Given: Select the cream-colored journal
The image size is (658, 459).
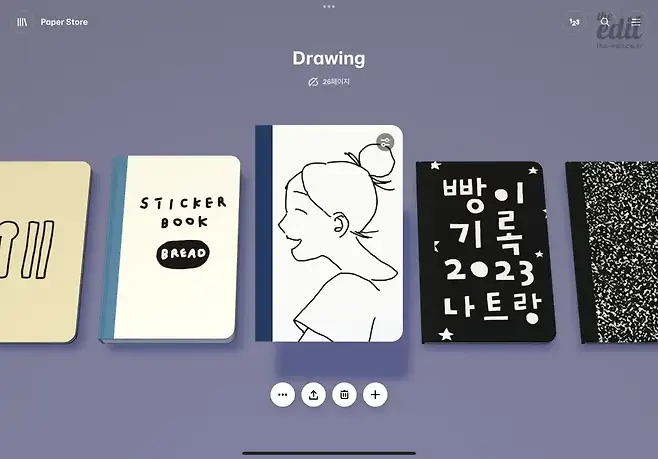Looking at the screenshot, I should coord(40,254).
